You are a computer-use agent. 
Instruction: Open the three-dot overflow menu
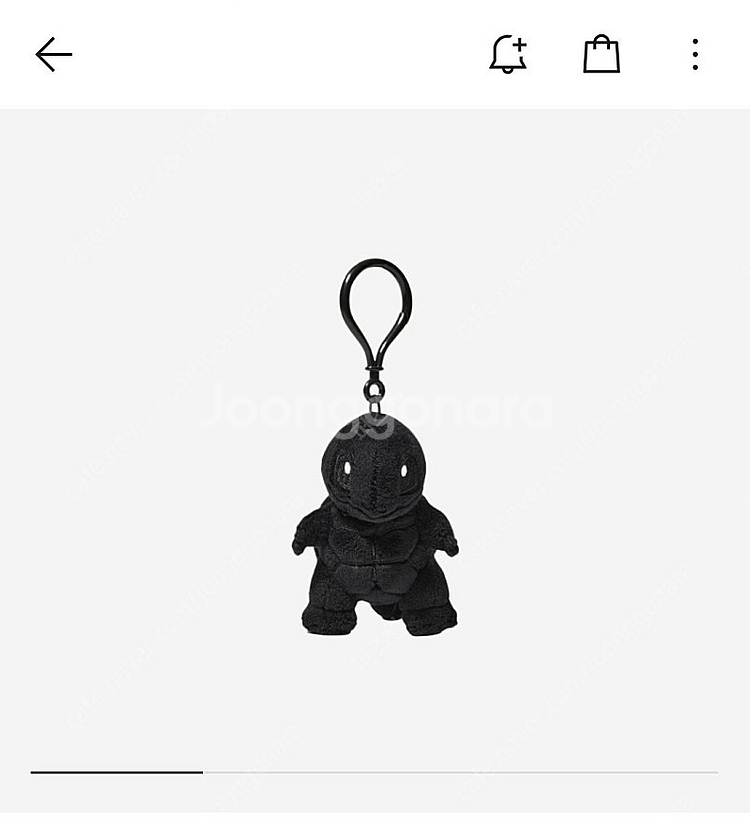695,54
